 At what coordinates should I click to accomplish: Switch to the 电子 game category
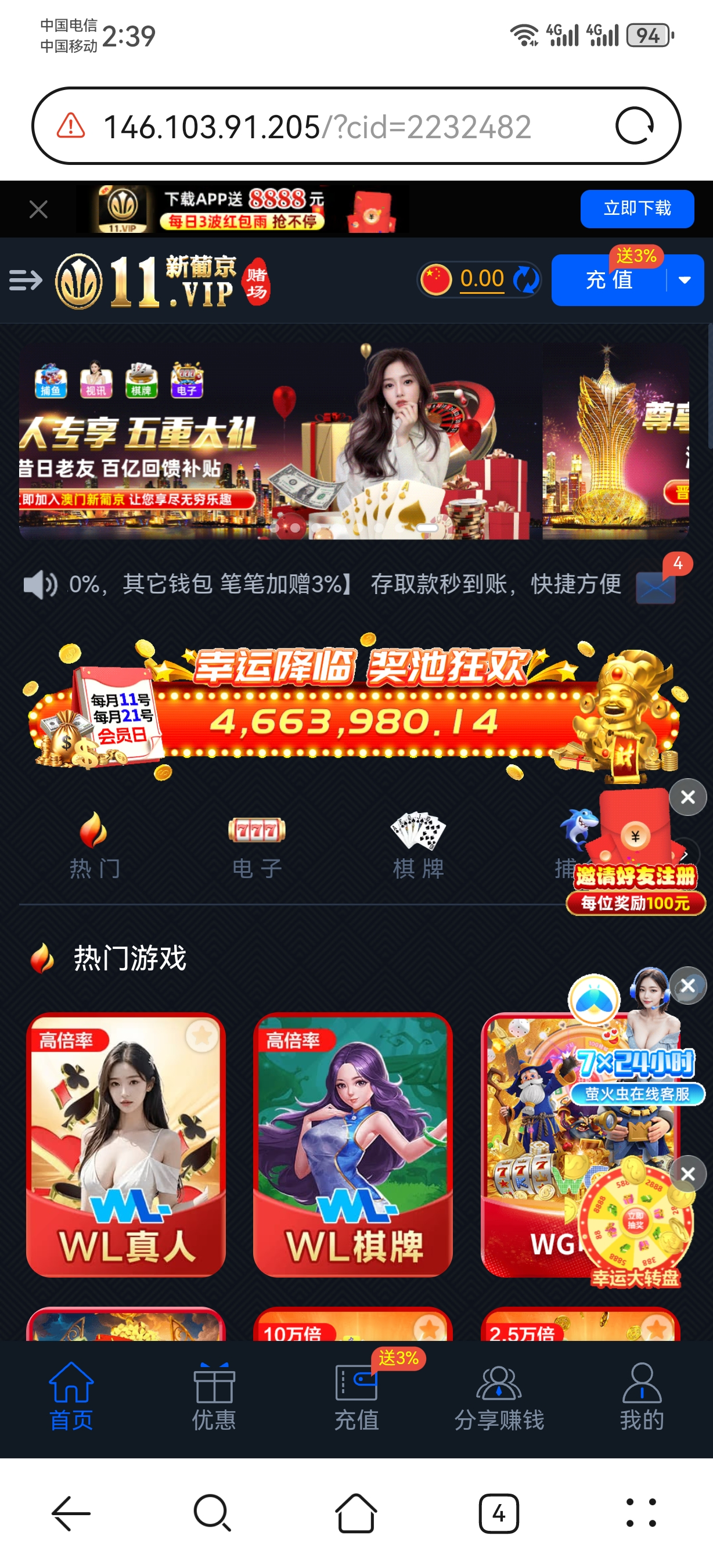tap(257, 846)
